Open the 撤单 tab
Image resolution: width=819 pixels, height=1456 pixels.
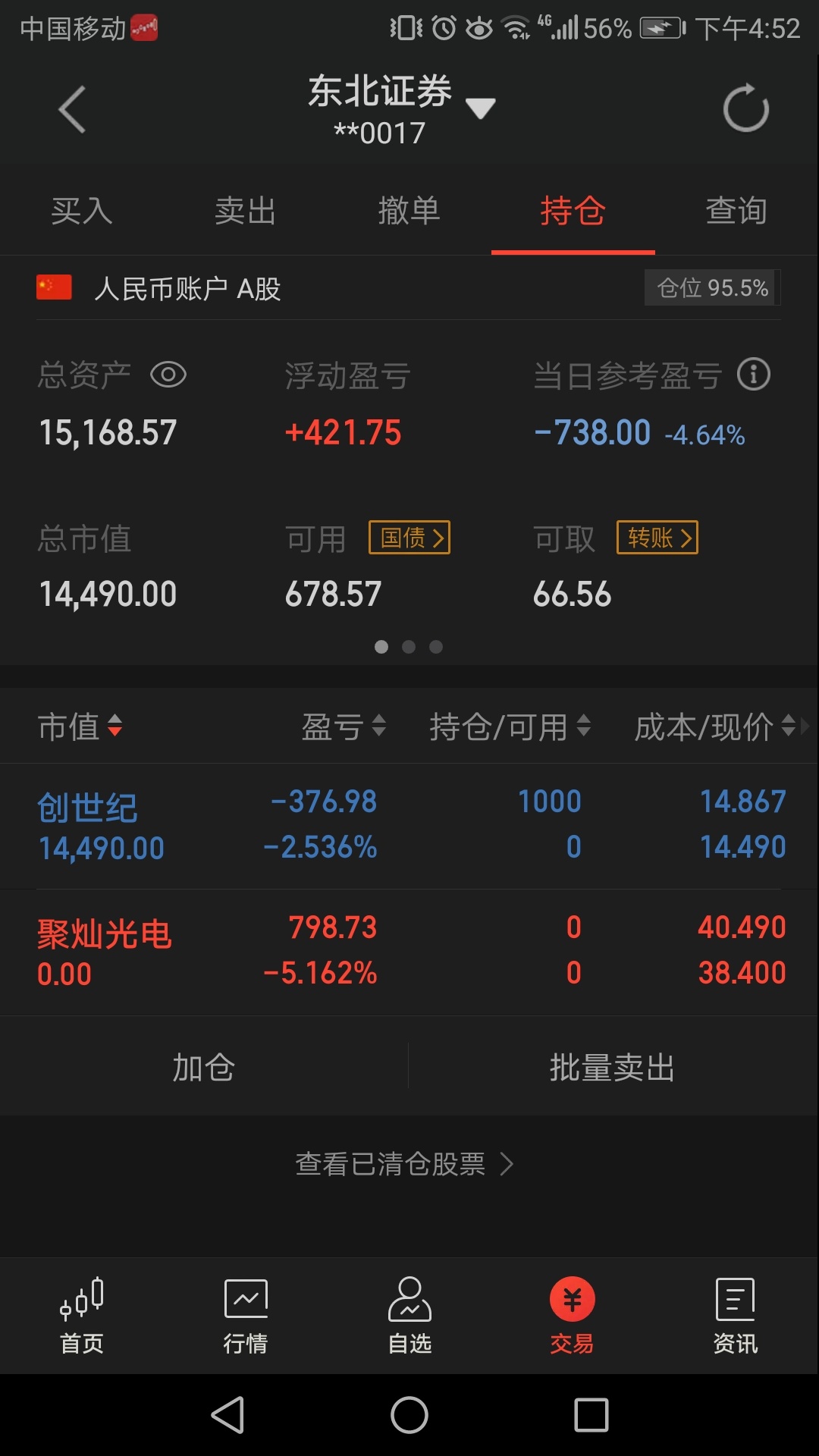point(409,211)
